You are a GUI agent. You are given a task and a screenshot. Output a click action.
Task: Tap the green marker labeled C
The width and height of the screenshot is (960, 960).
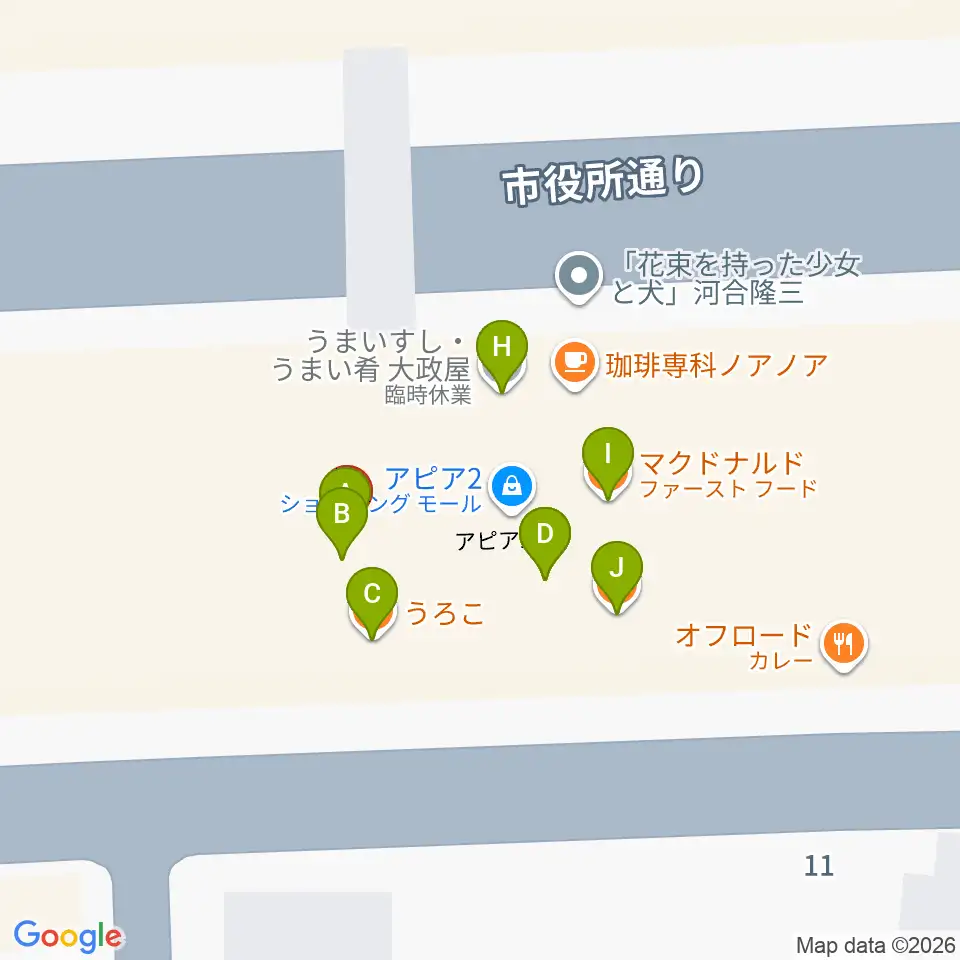372,600
